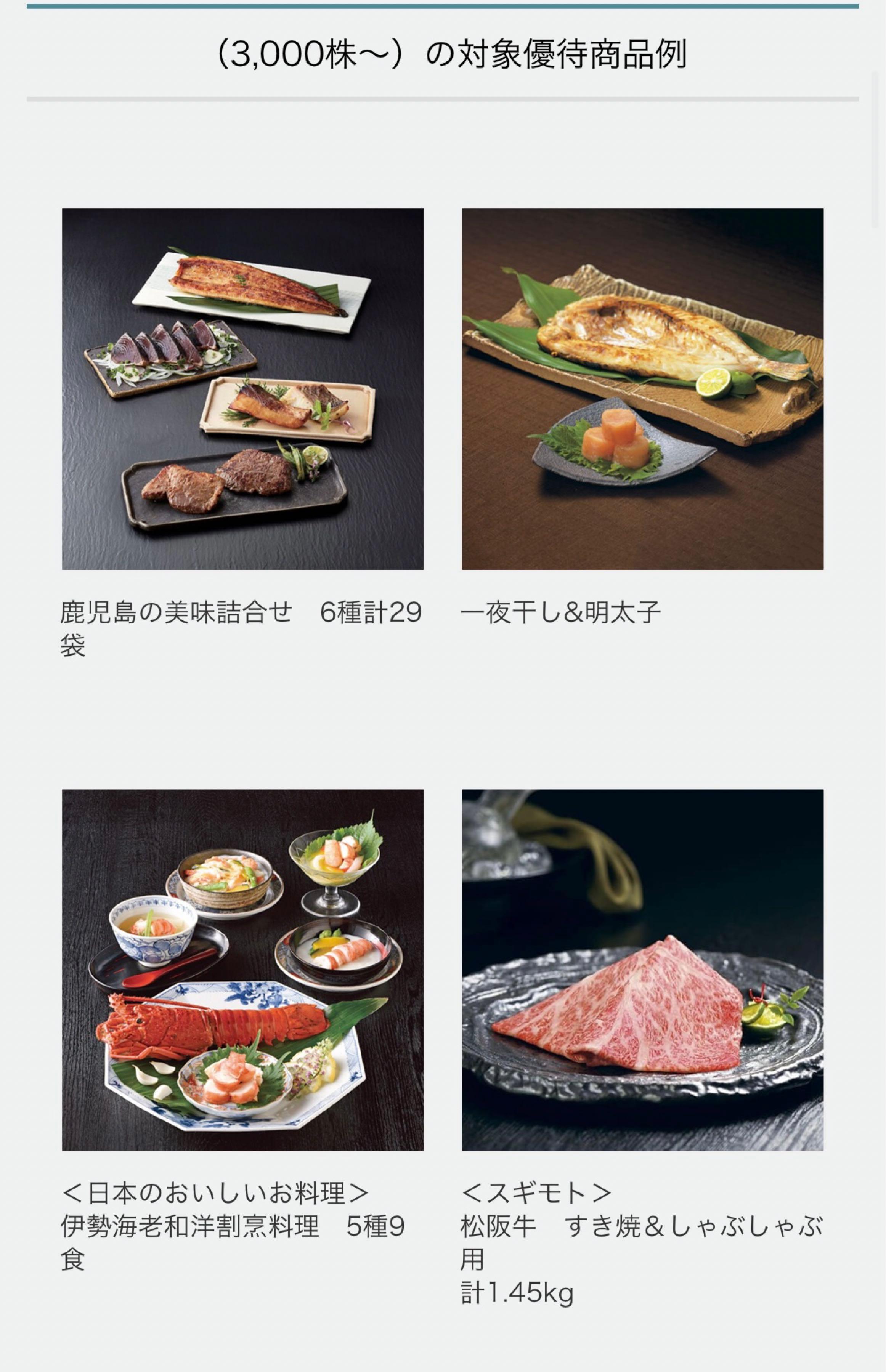Select the 一夜干し&明太子 product tile
886x1372 pixels.
click(x=642, y=389)
